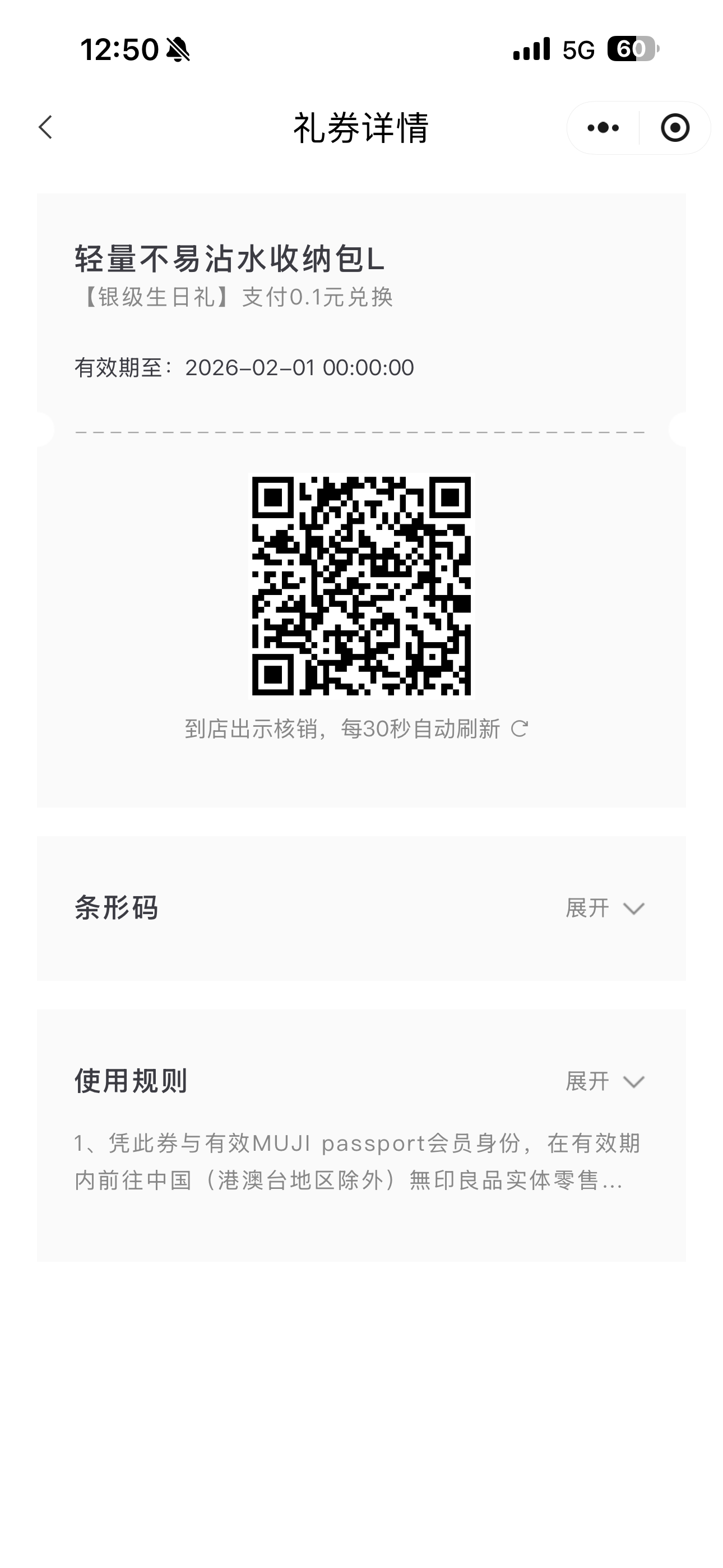Go back using the back arrow
The height and width of the screenshot is (1568, 723).
45,128
